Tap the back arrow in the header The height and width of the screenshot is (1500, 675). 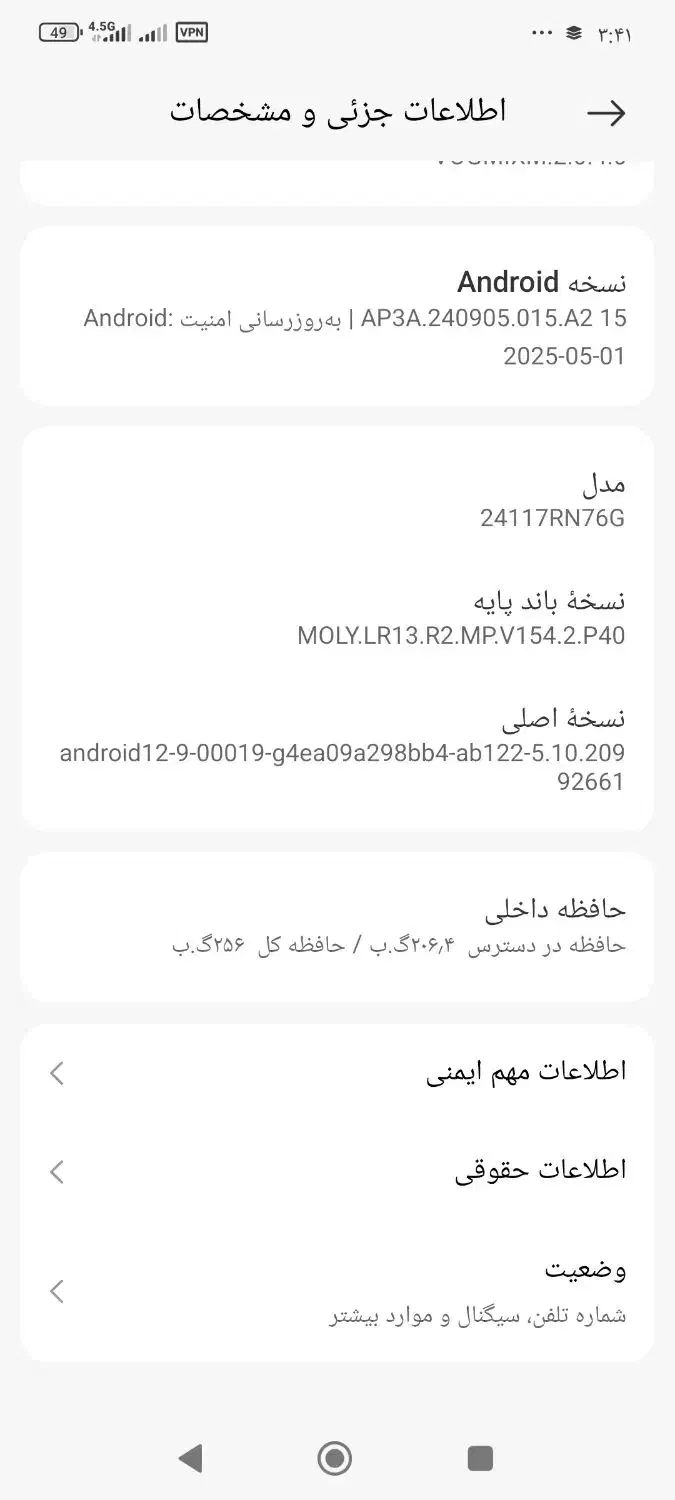click(606, 113)
